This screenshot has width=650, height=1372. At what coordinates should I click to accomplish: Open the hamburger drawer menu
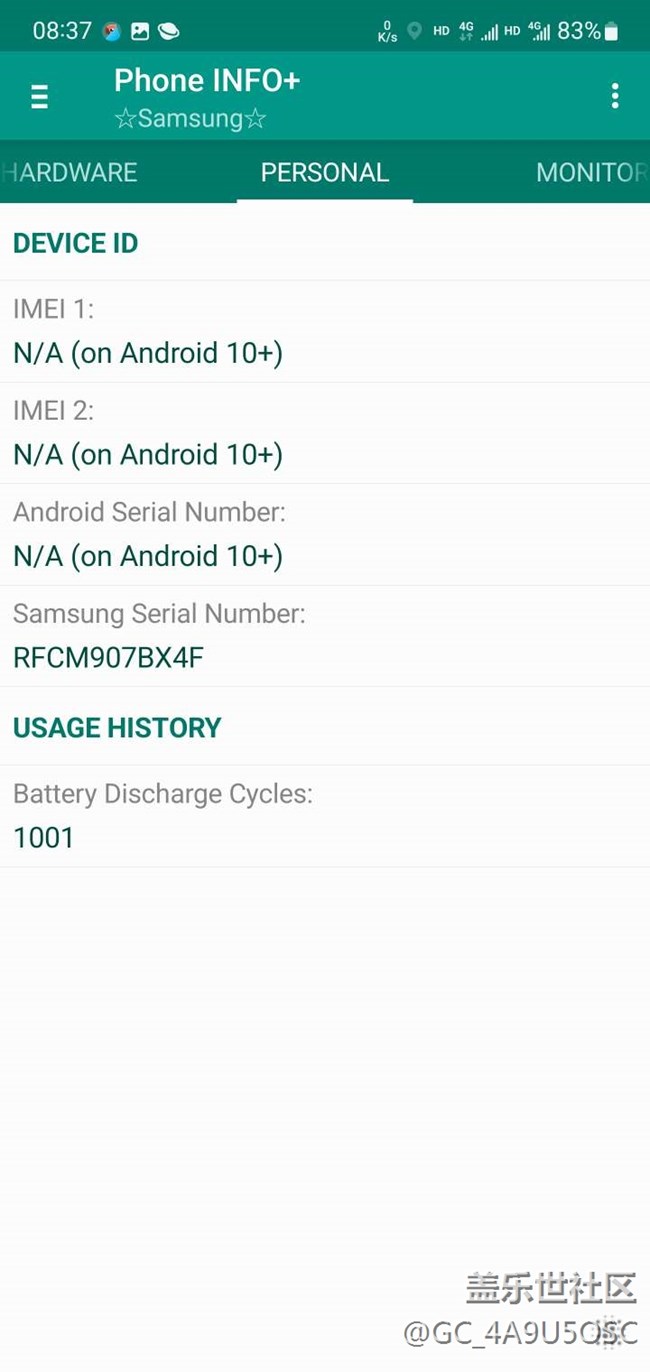39,97
